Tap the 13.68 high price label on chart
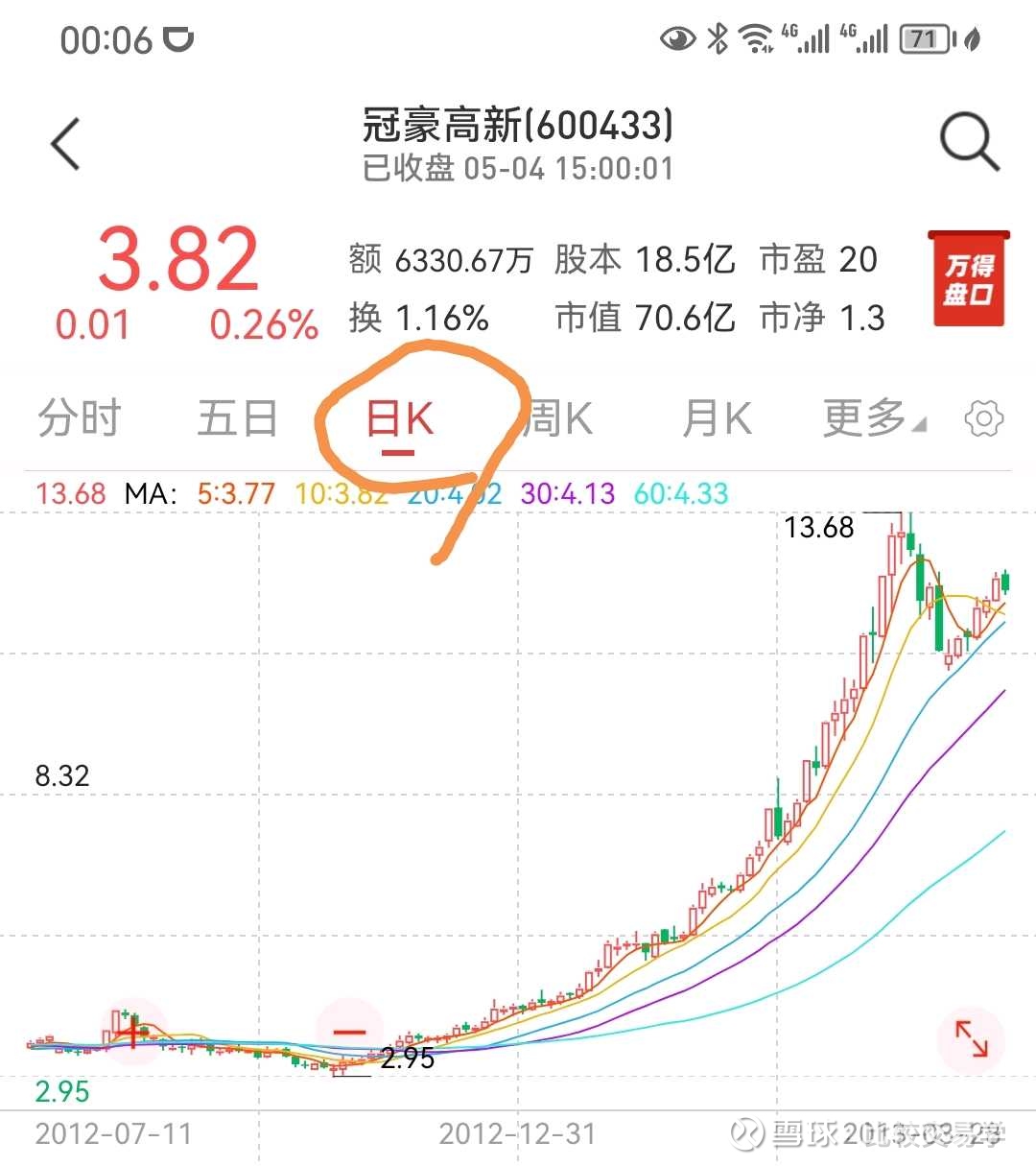Viewport: 1036px width, 1166px height. tap(818, 526)
